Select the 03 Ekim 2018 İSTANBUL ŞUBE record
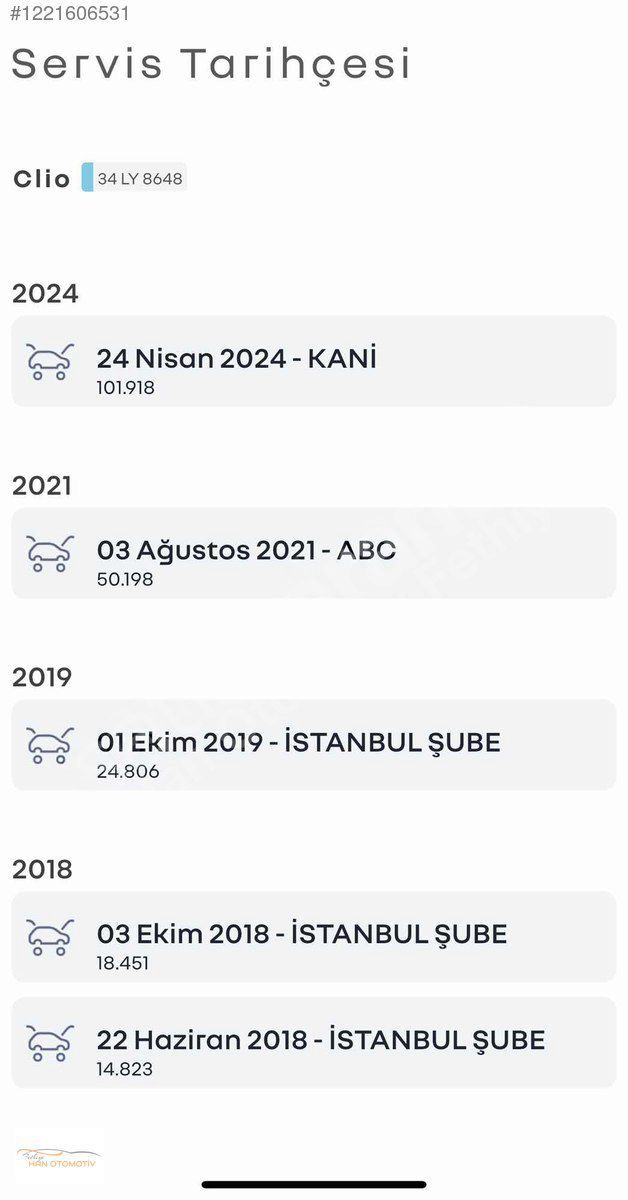This screenshot has width=628, height=1200. tap(314, 937)
